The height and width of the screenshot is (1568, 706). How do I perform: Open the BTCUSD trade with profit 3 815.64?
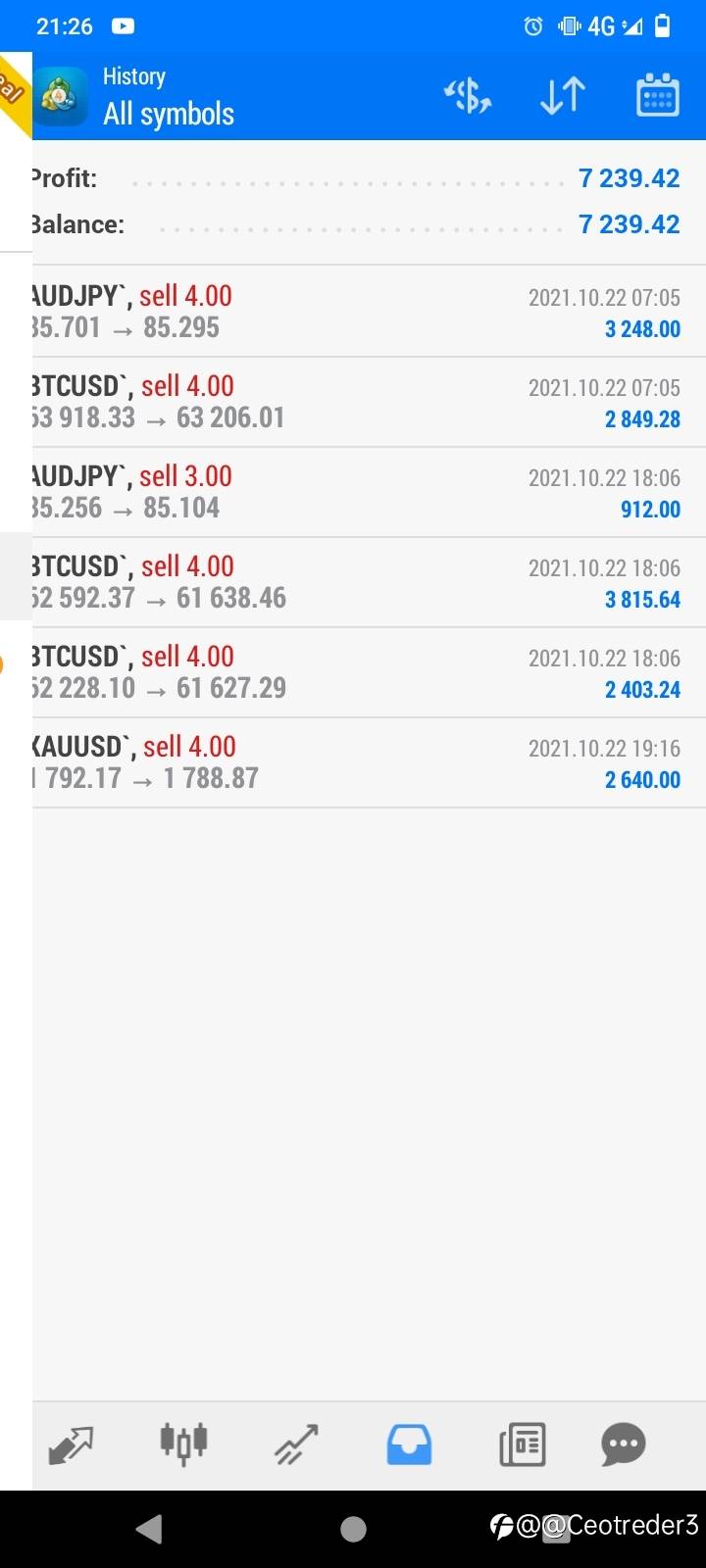369,582
